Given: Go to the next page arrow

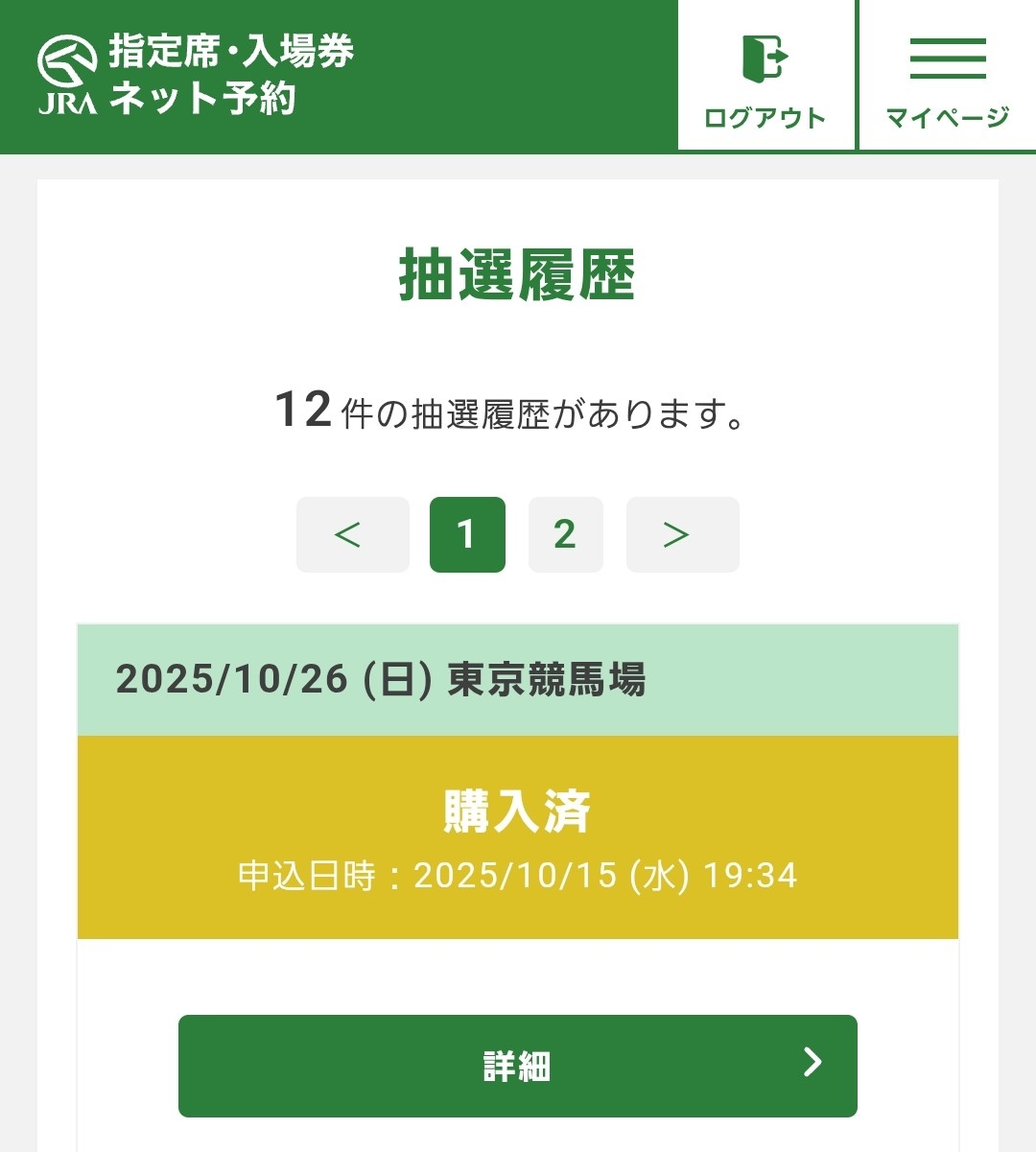Looking at the screenshot, I should [x=682, y=534].
